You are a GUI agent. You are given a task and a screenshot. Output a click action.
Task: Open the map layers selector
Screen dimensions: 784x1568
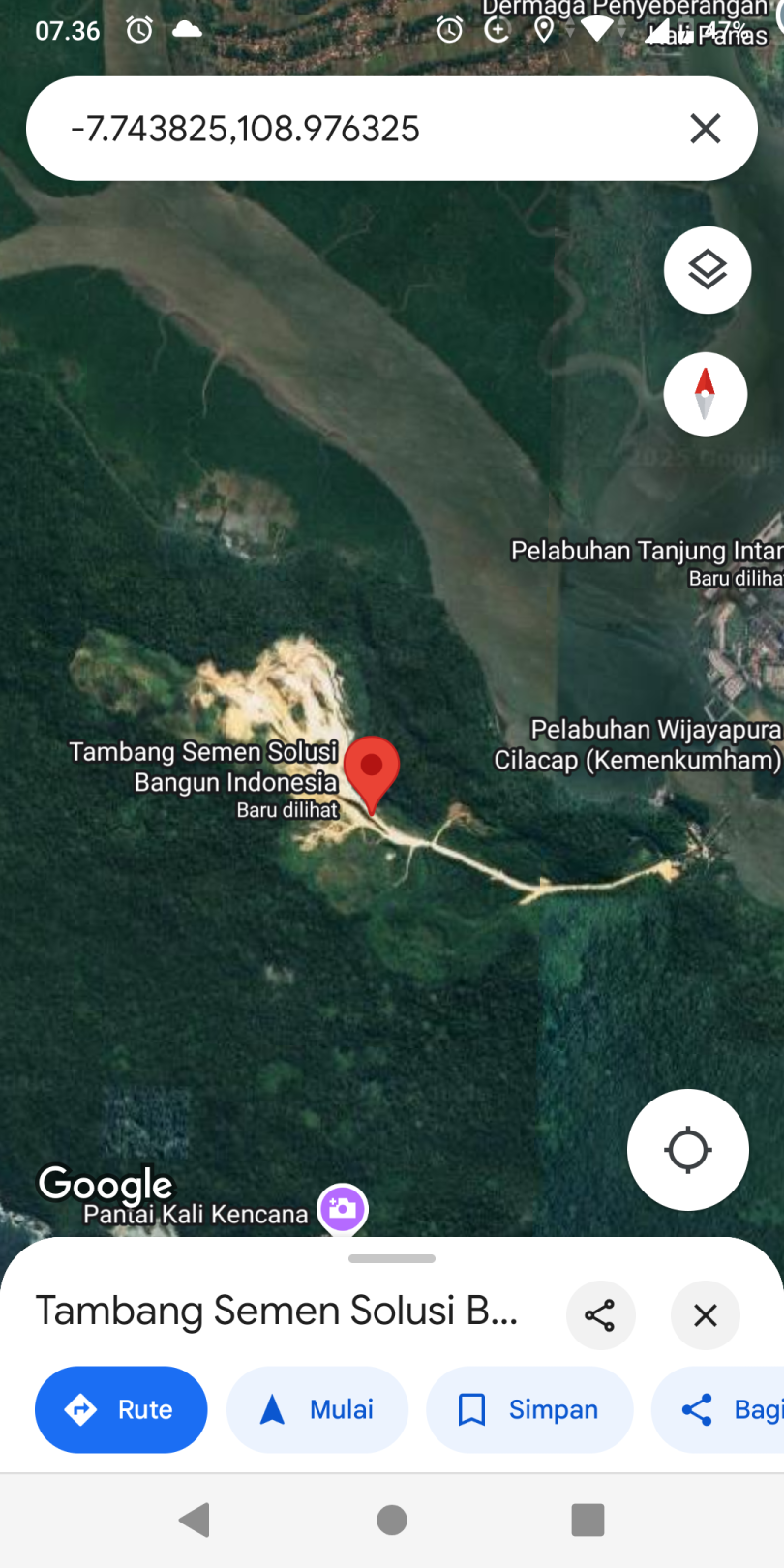tap(708, 270)
